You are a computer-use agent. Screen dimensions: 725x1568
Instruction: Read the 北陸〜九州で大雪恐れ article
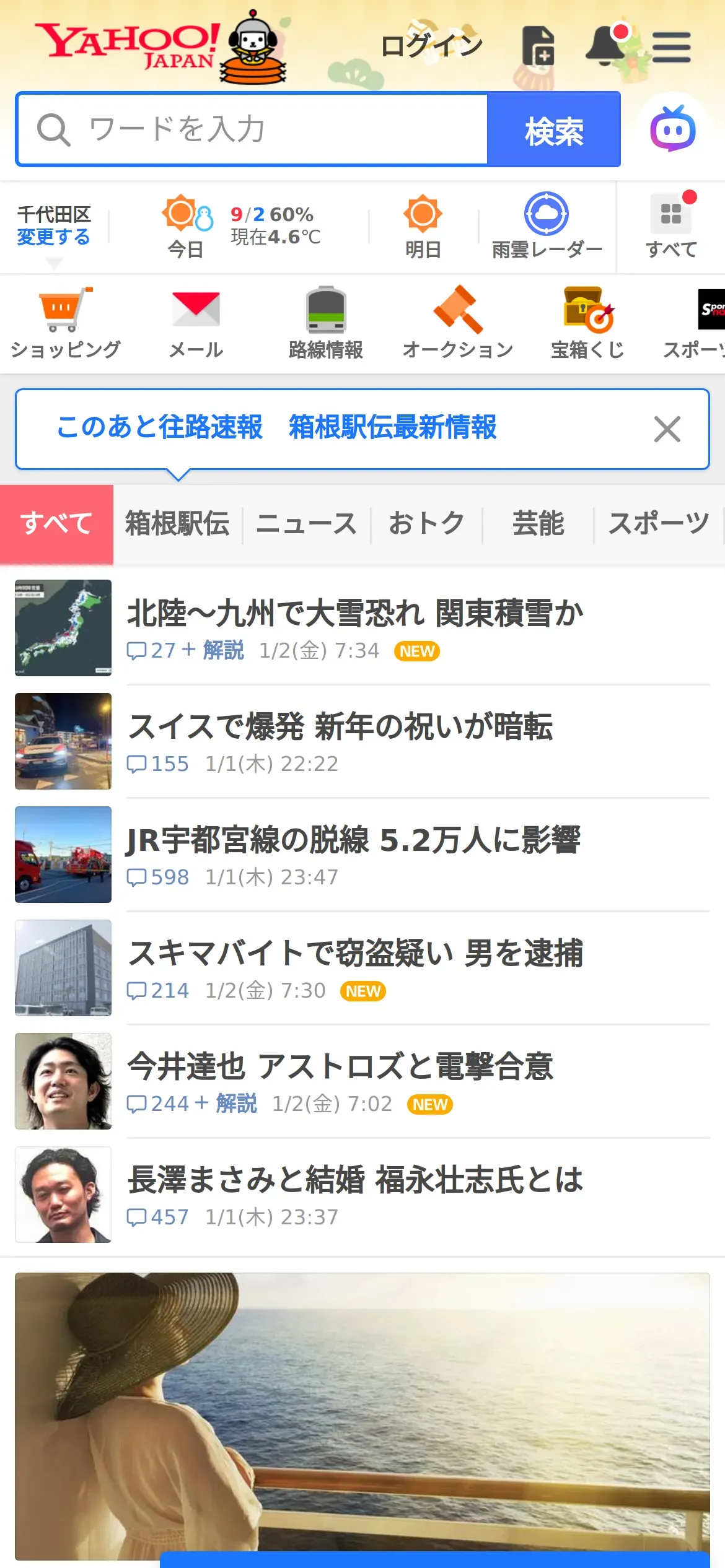pos(355,614)
